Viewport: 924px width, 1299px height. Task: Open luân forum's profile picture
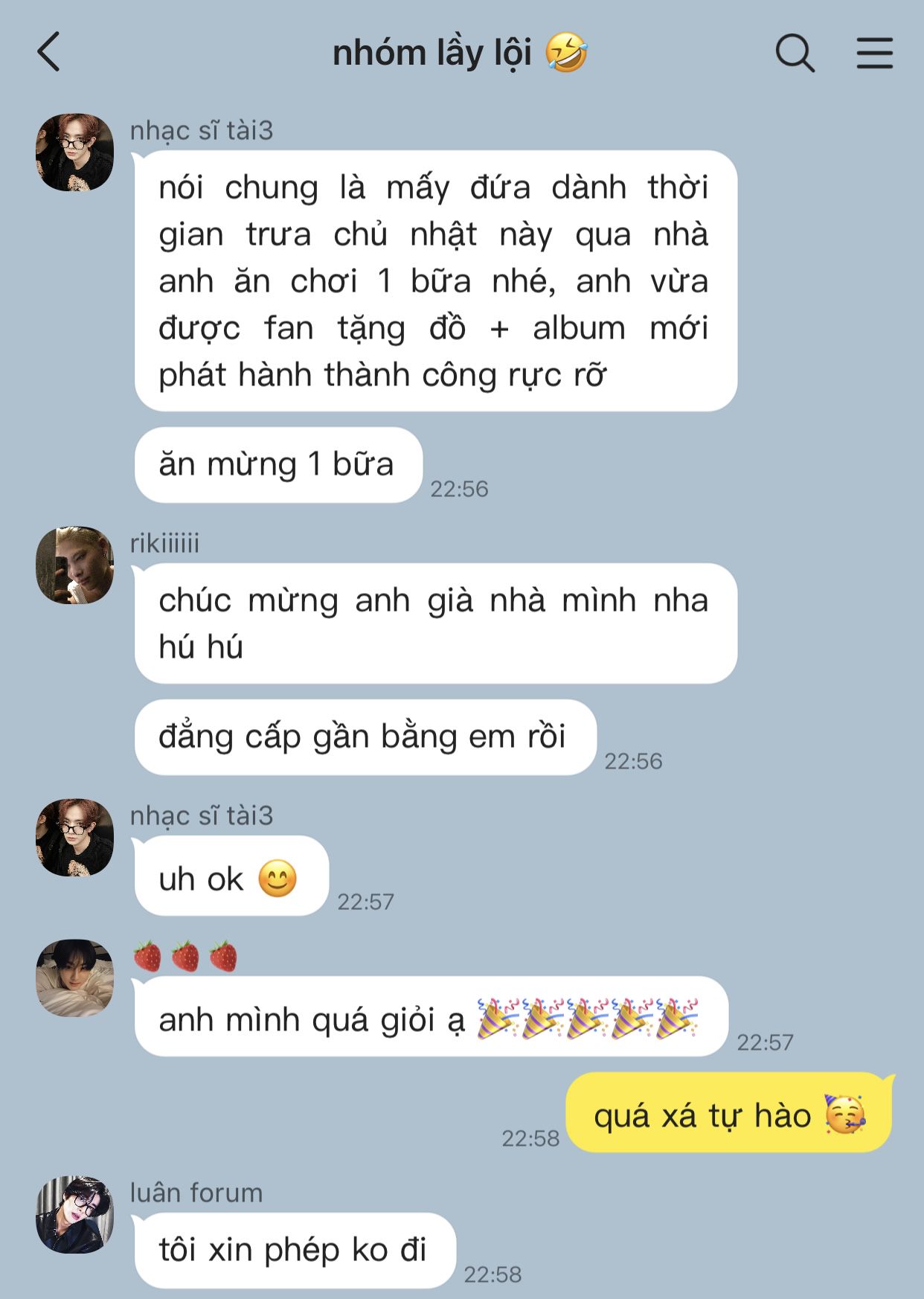tap(75, 1215)
